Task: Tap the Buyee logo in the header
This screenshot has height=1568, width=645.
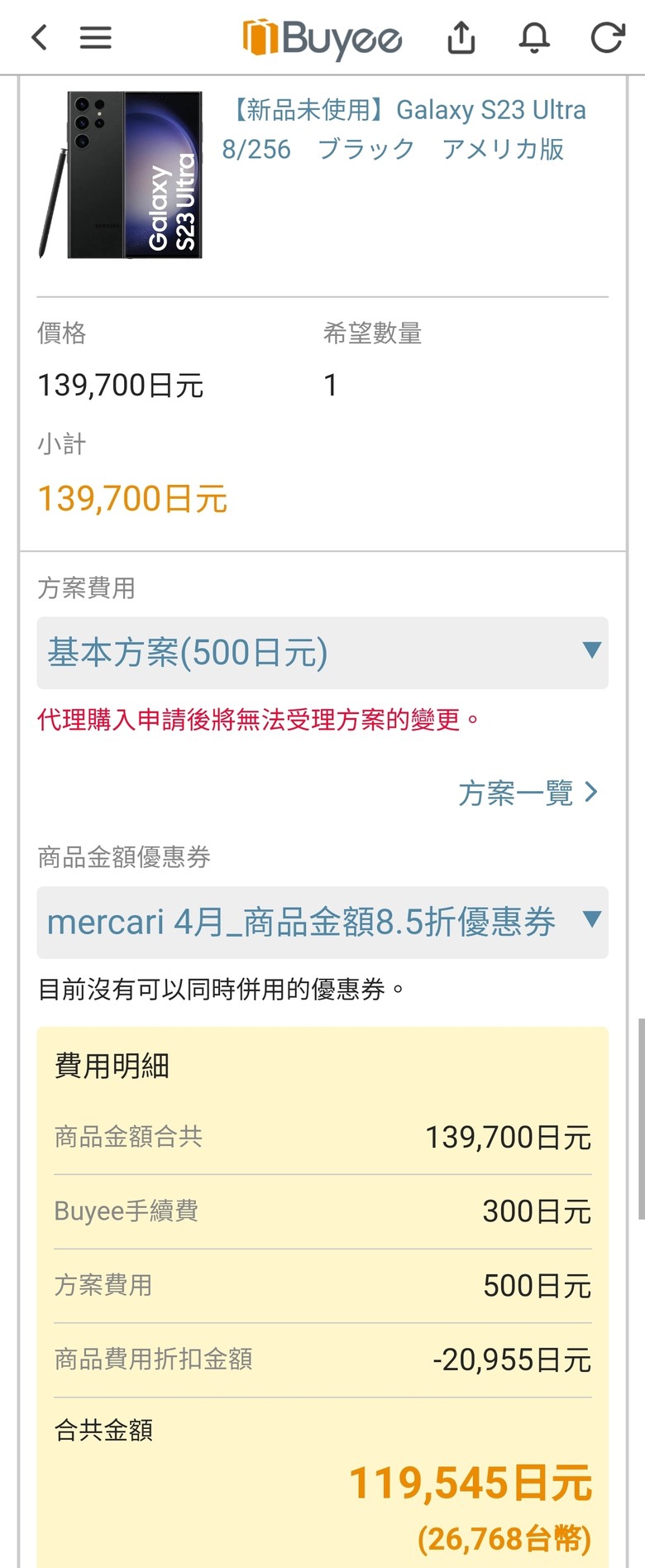Action: tap(322, 37)
